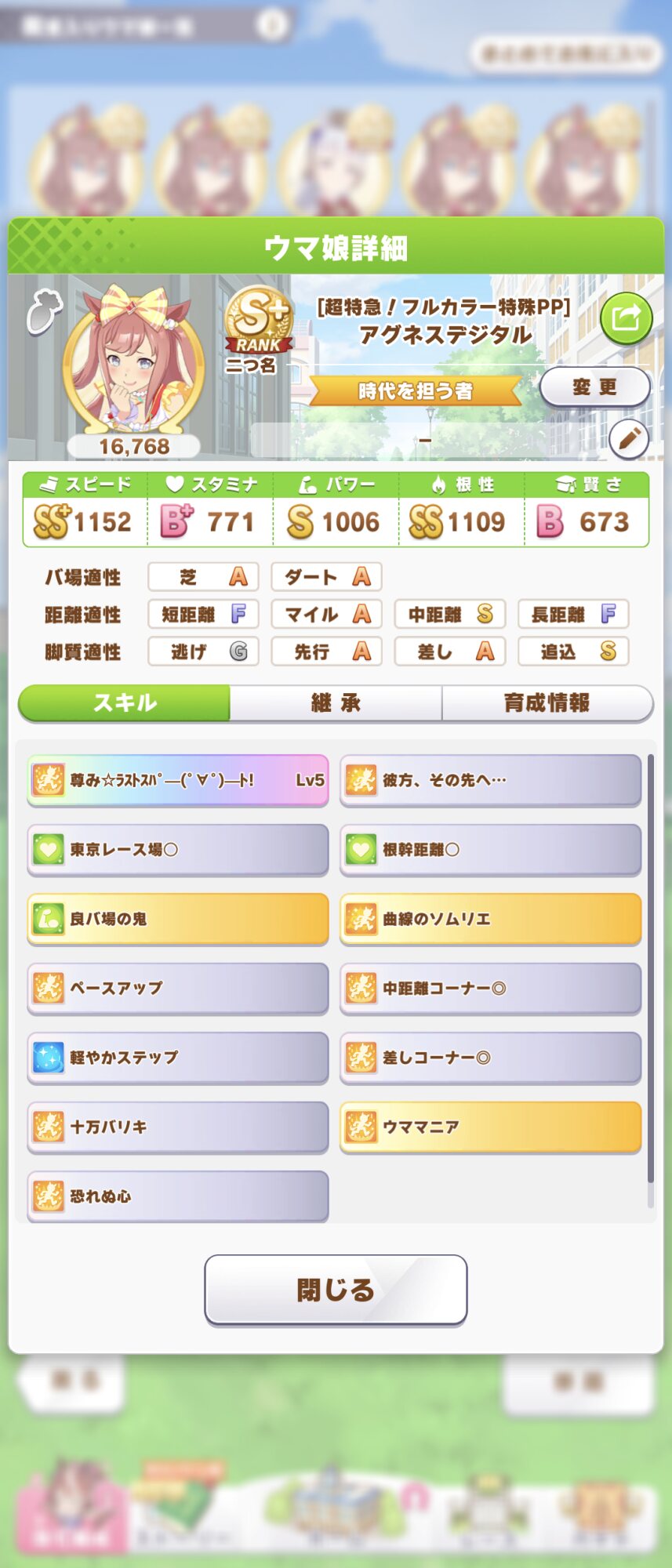
Task: View the 十万バリキ skill
Action: pyautogui.click(x=178, y=1127)
